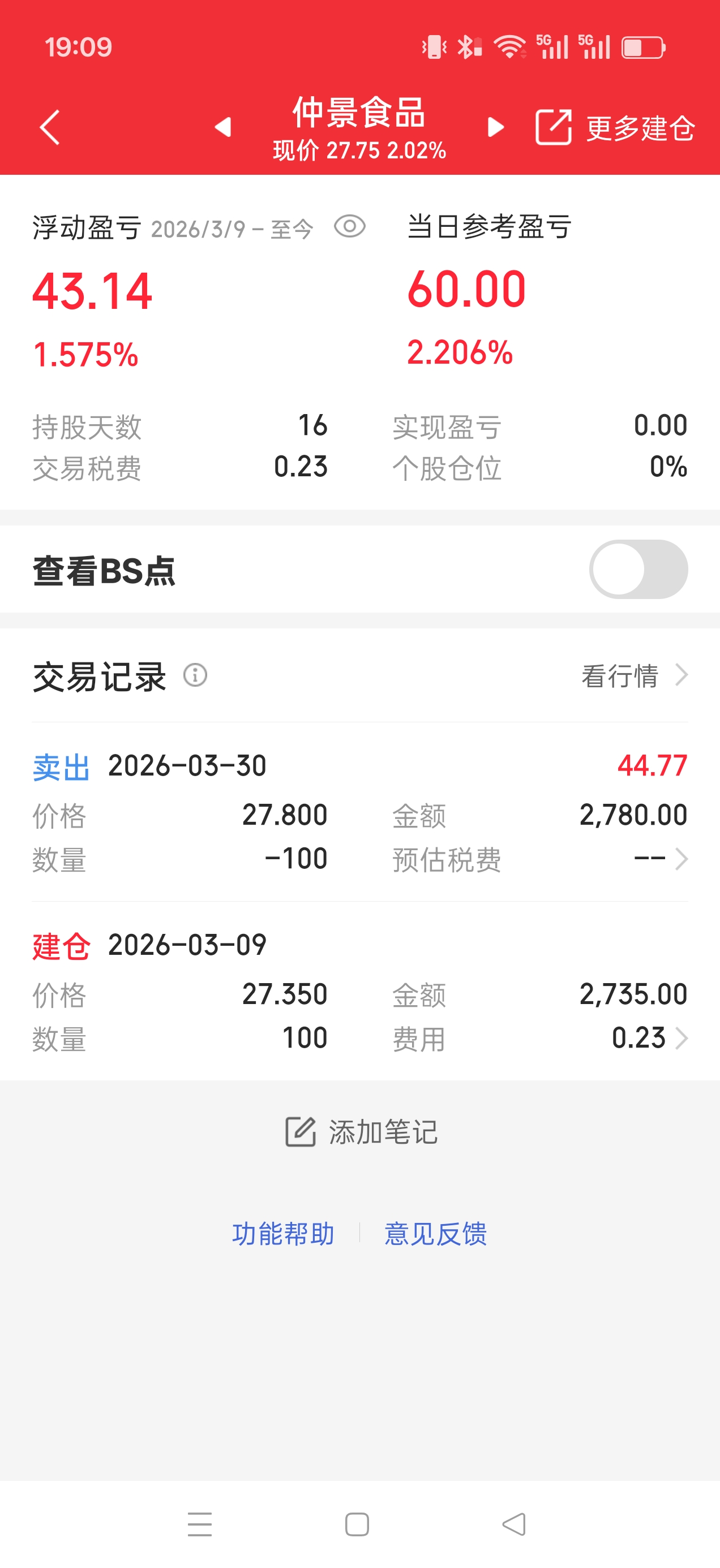Switch to the previous stock
This screenshot has height=1568, width=720.
click(x=223, y=127)
